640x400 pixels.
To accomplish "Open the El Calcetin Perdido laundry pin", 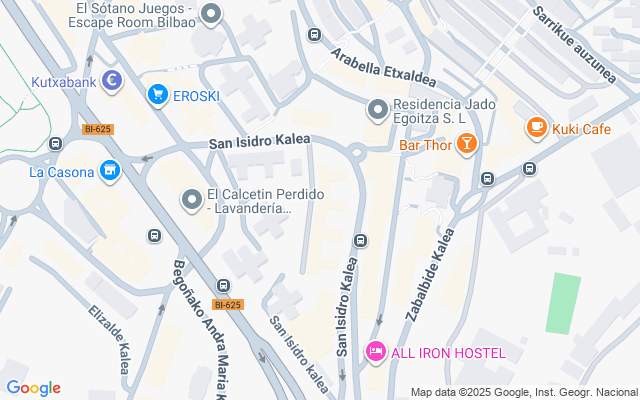I will click(x=192, y=201).
